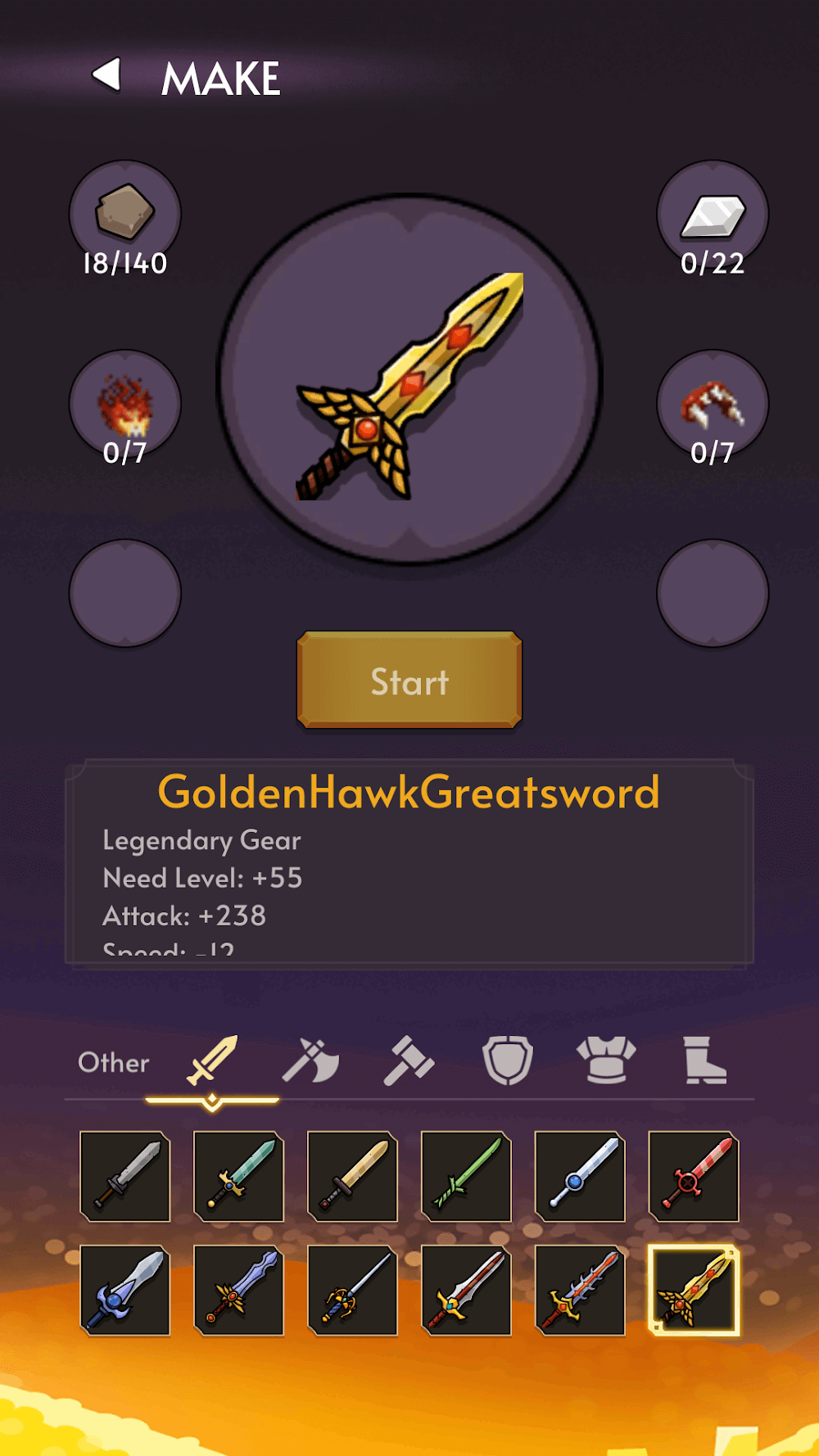This screenshot has width=819, height=1456.
Task: Choose the thin green sword
Action: click(x=466, y=1176)
